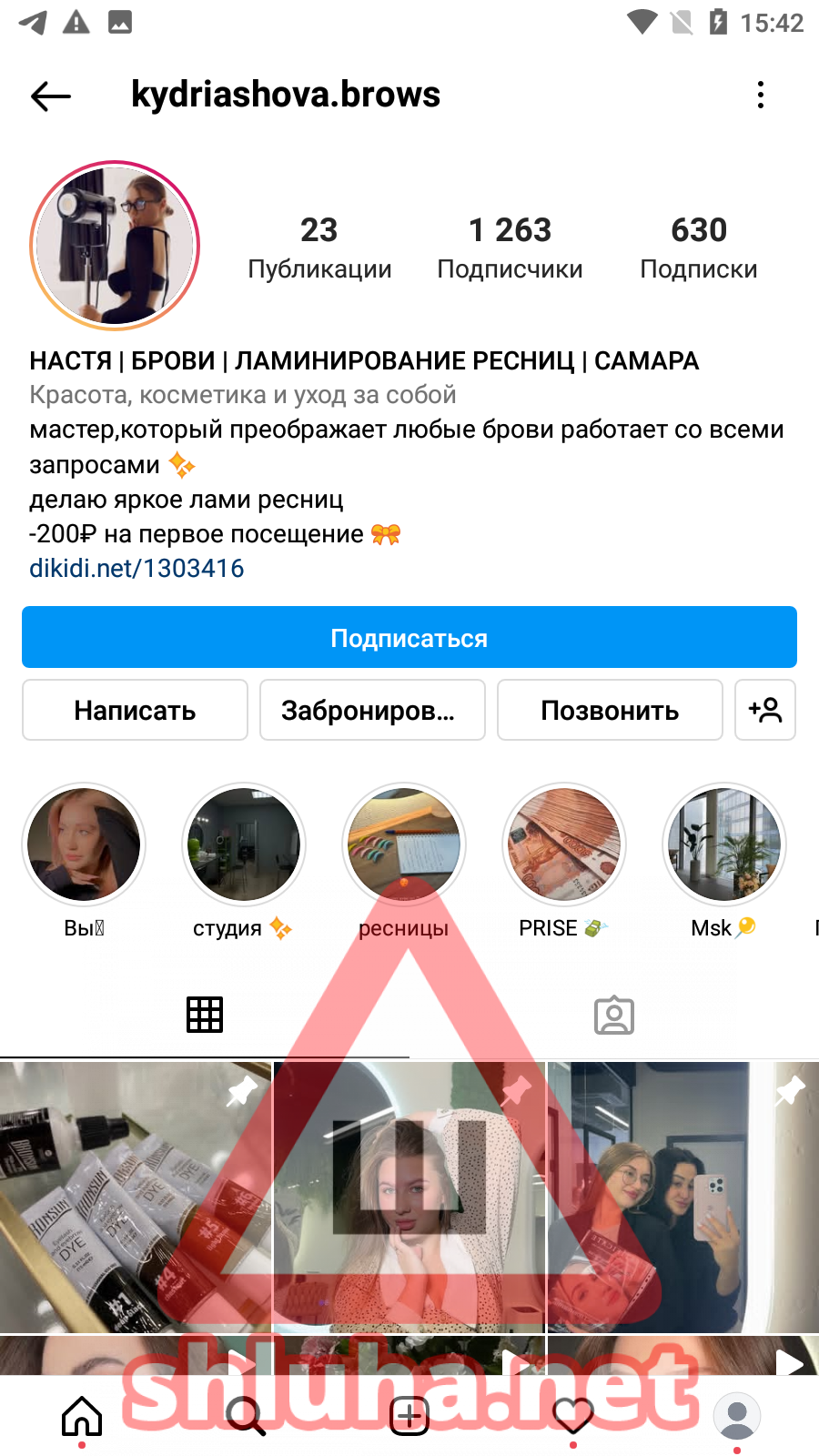Viewport: 819px width, 1456px height.
Task: Open the 630 Подписки list
Action: click(x=698, y=248)
